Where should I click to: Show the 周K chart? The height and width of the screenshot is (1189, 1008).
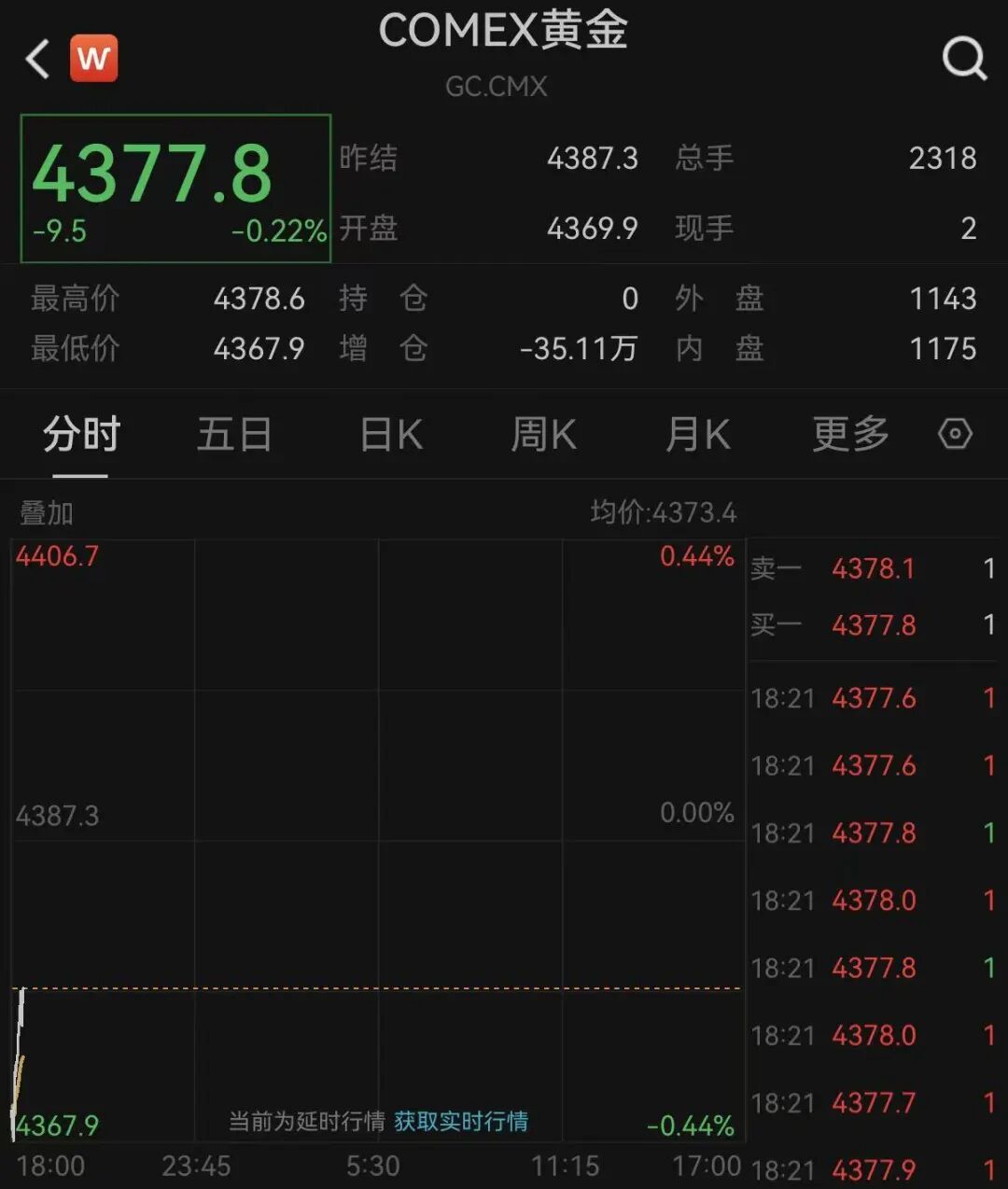tap(543, 435)
